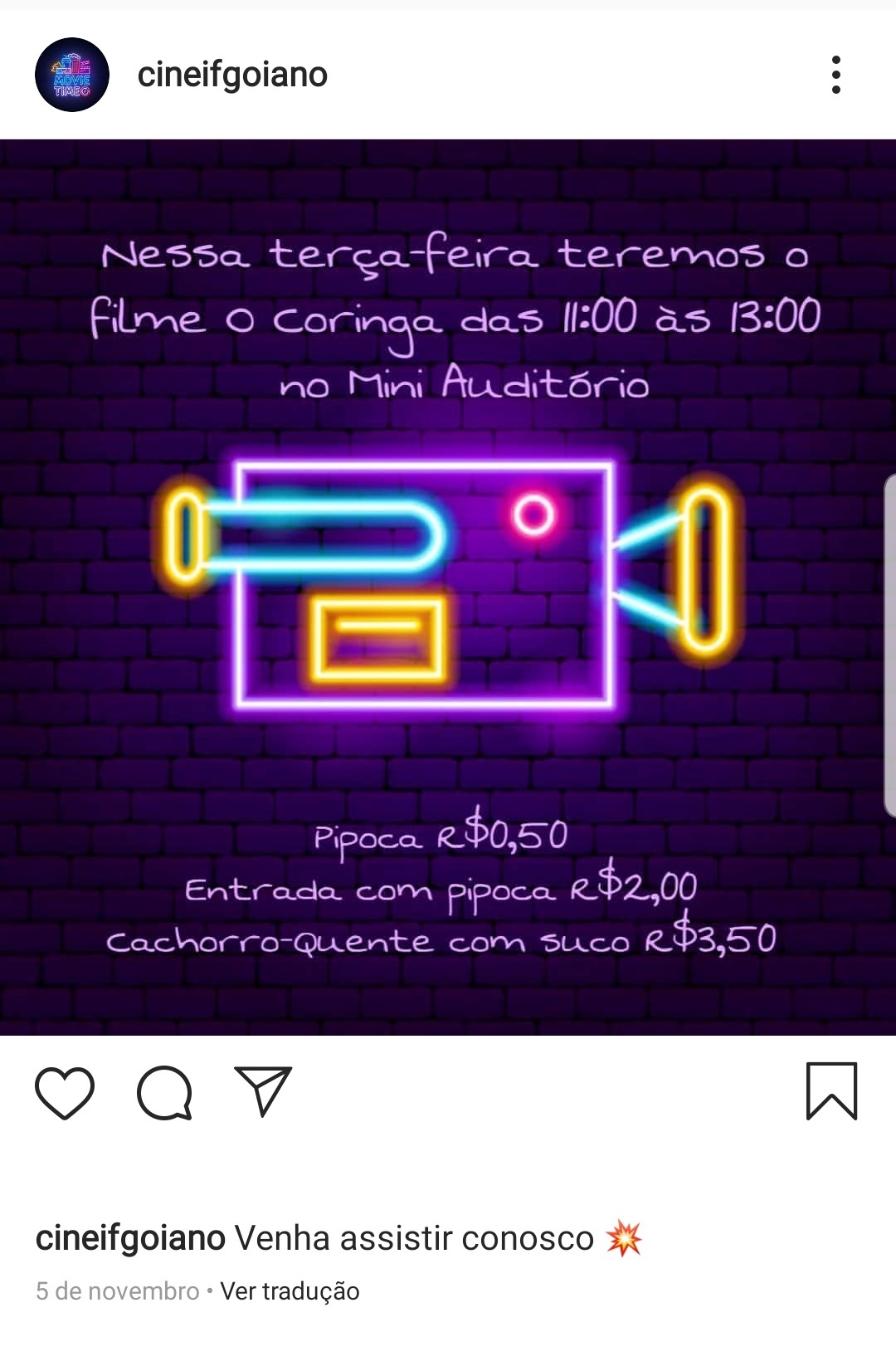Open the cineifgoiano username in the header
Image resolution: width=896 pixels, height=1361 pixels.
(x=232, y=75)
